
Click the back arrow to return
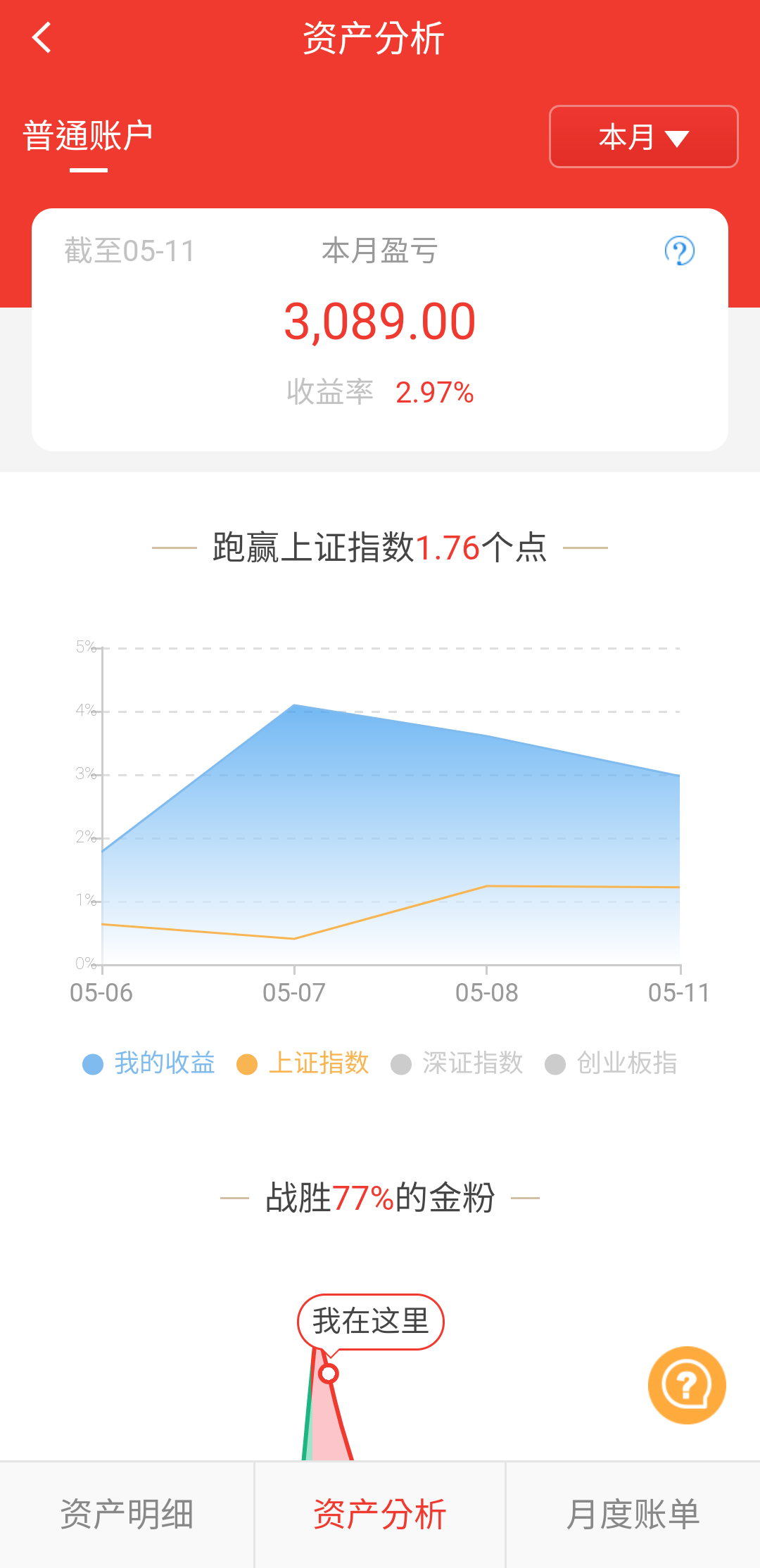coord(42,38)
